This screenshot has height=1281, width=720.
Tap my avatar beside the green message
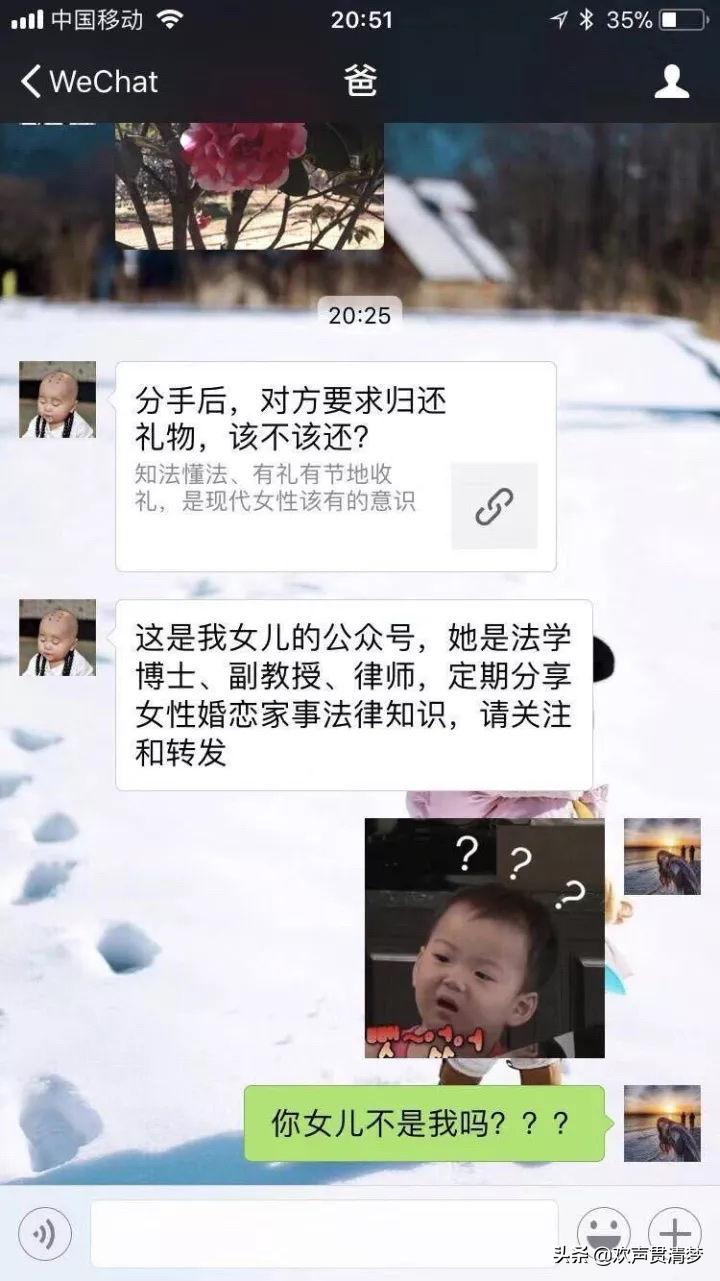[662, 1123]
